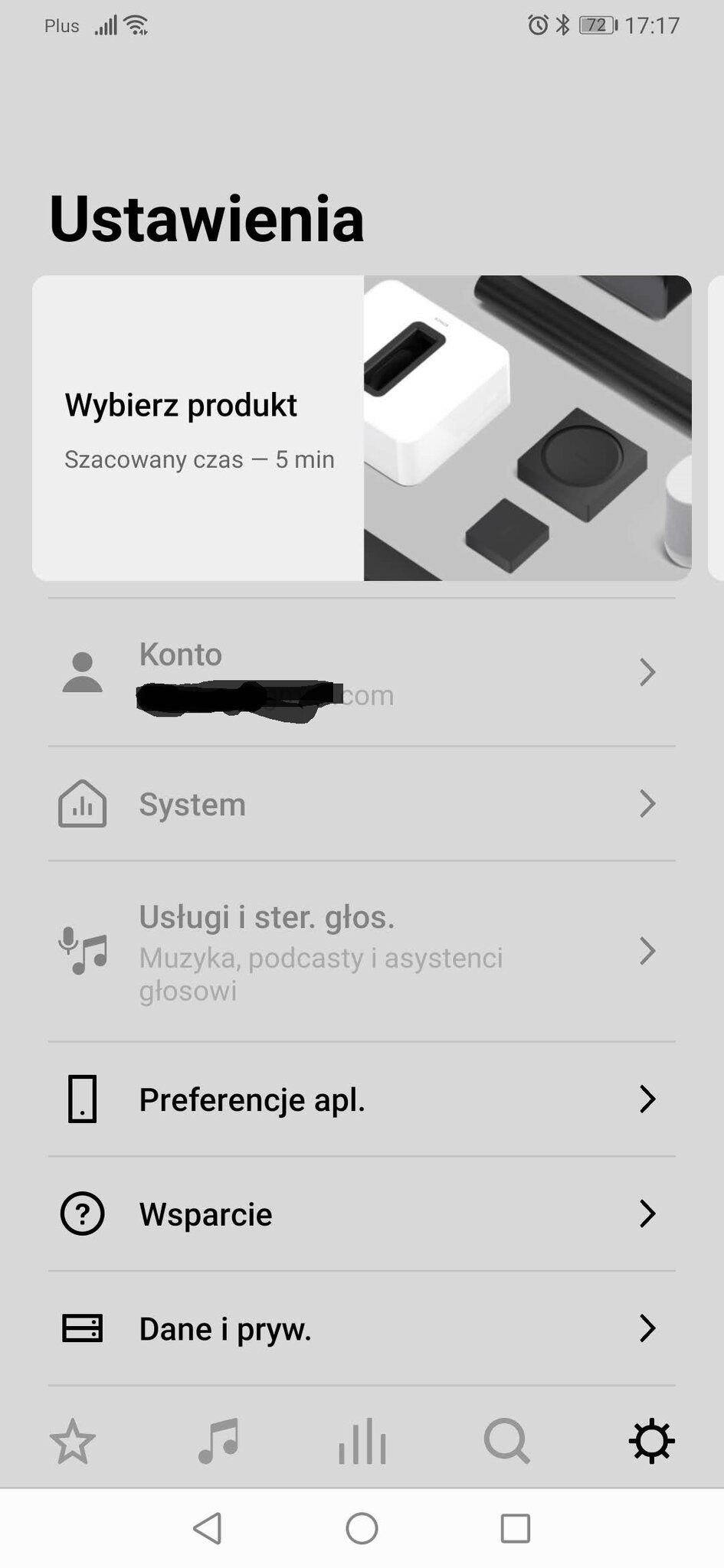Go to the home screen
Viewport: 724px width, 1568px height.
[x=362, y=1529]
